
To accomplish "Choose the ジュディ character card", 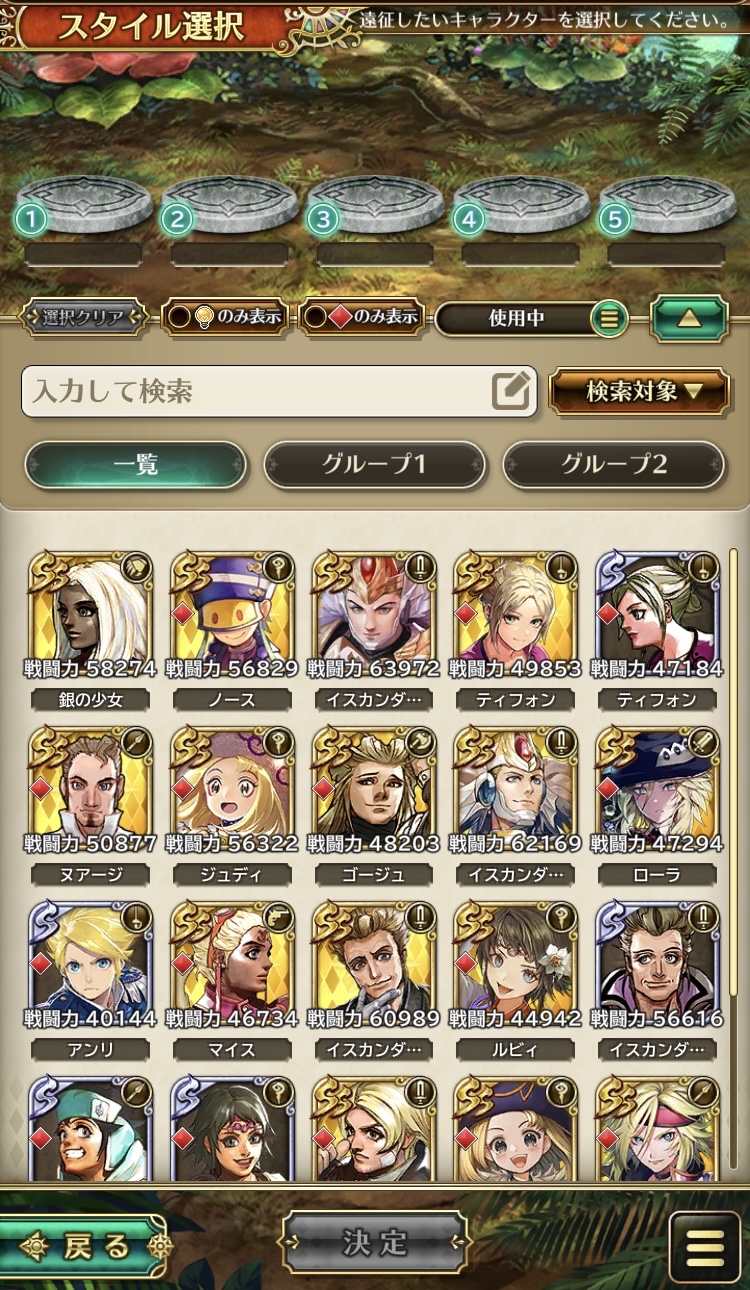I will pyautogui.click(x=232, y=790).
